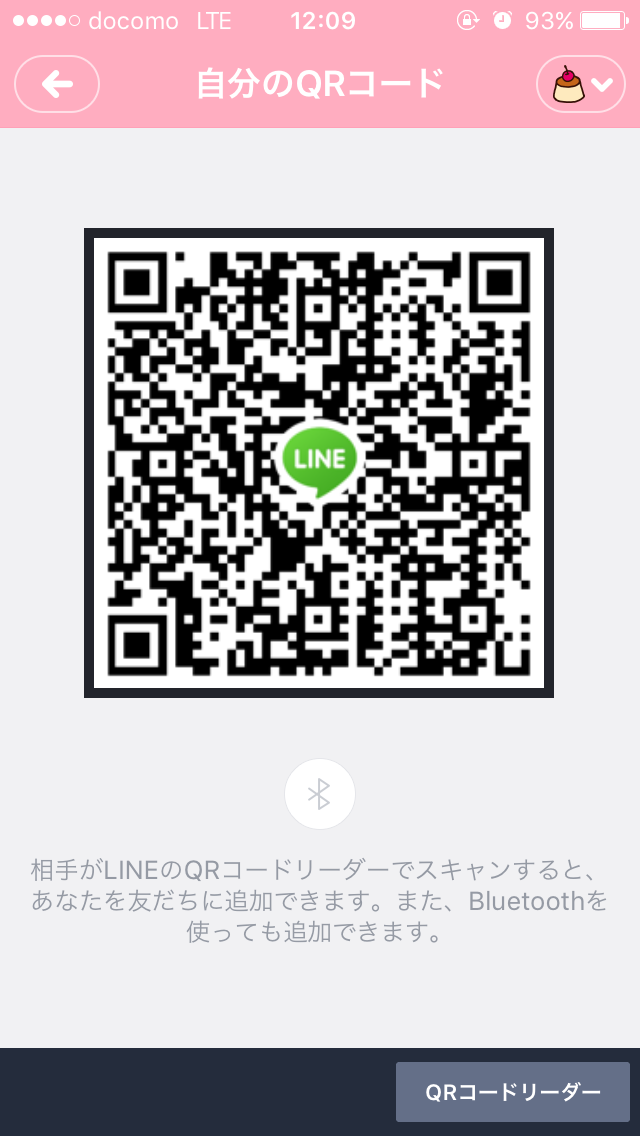
Task: Open the QRコードリーダー button
Action: [x=512, y=1092]
